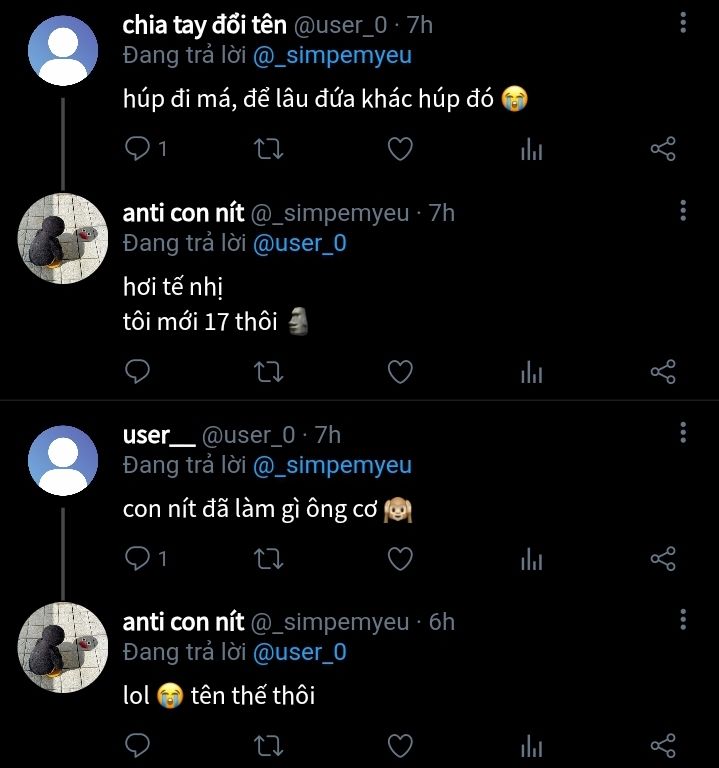Retweet the "tôi mới 17 thôi" reply
Image resolution: width=719 pixels, height=768 pixels.
(x=268, y=373)
